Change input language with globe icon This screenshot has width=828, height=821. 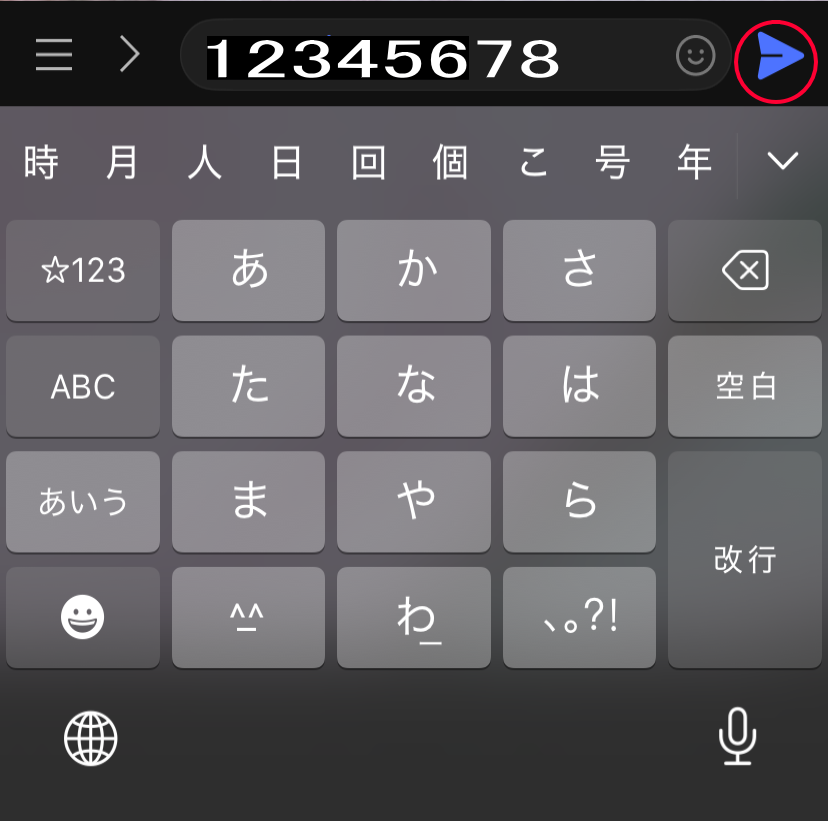[91, 739]
